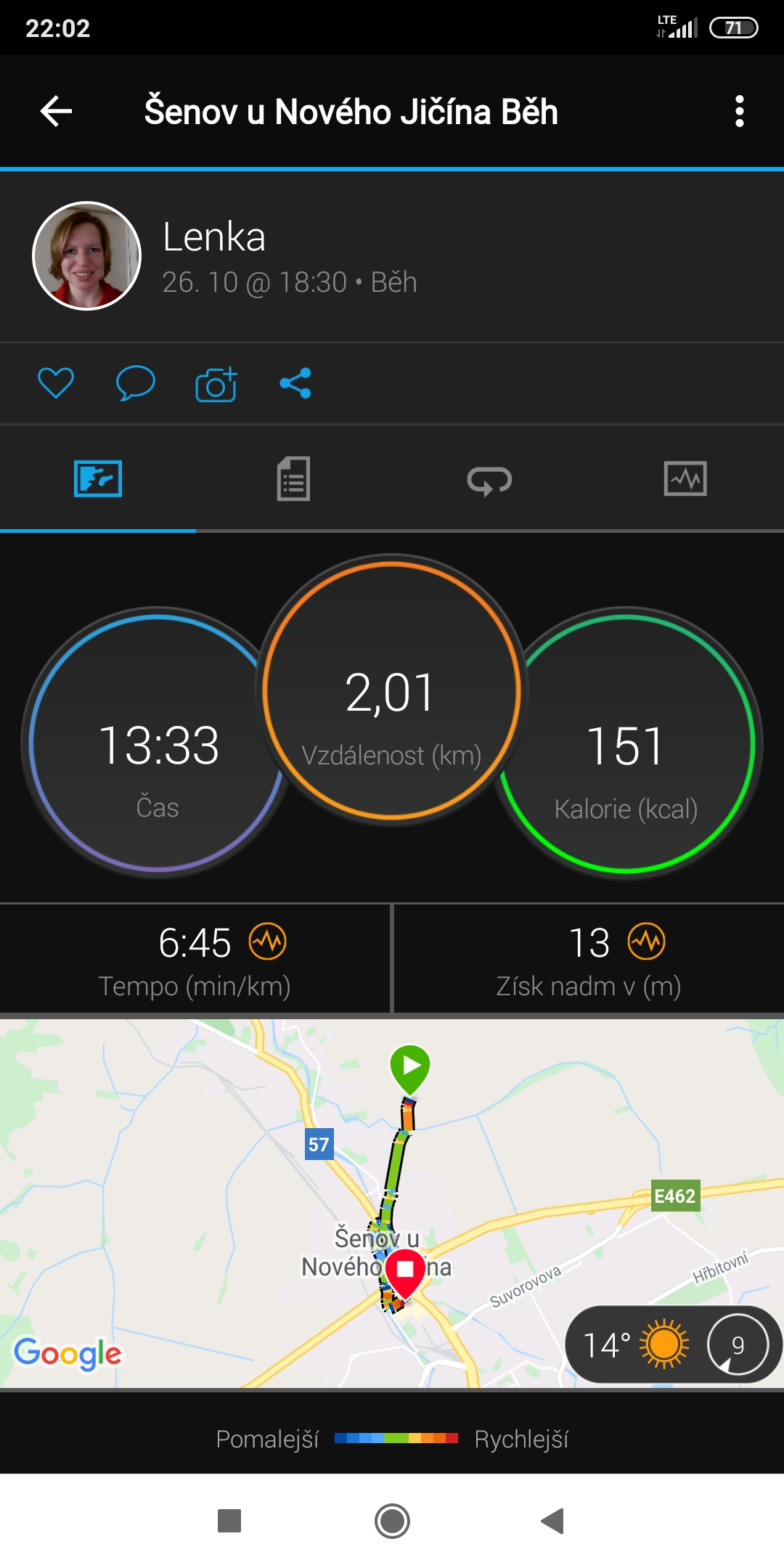784x1568 pixels.
Task: Open the elevation gain chart icon
Action: click(x=647, y=942)
